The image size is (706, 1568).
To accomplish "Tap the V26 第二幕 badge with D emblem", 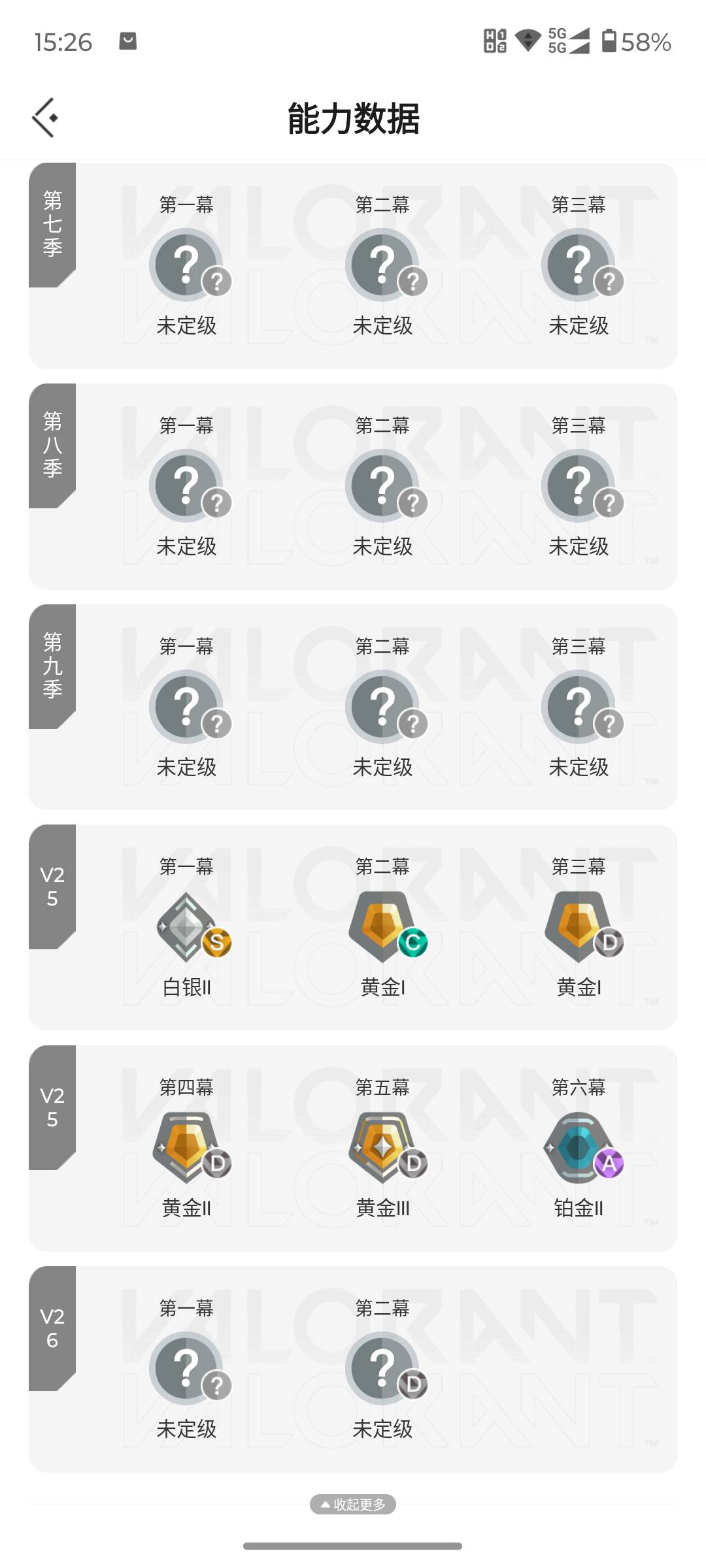I will 384,1369.
